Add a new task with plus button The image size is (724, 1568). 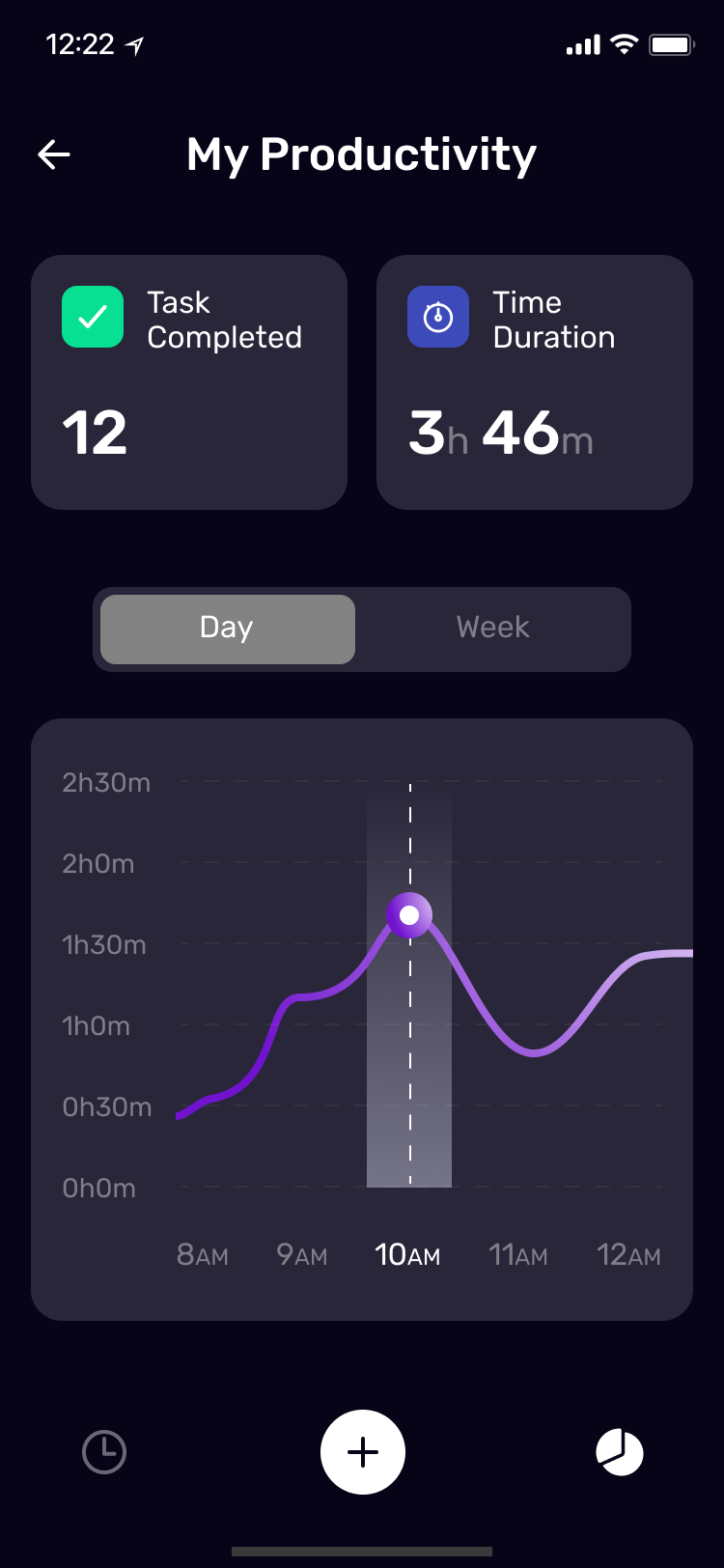coord(363,1452)
